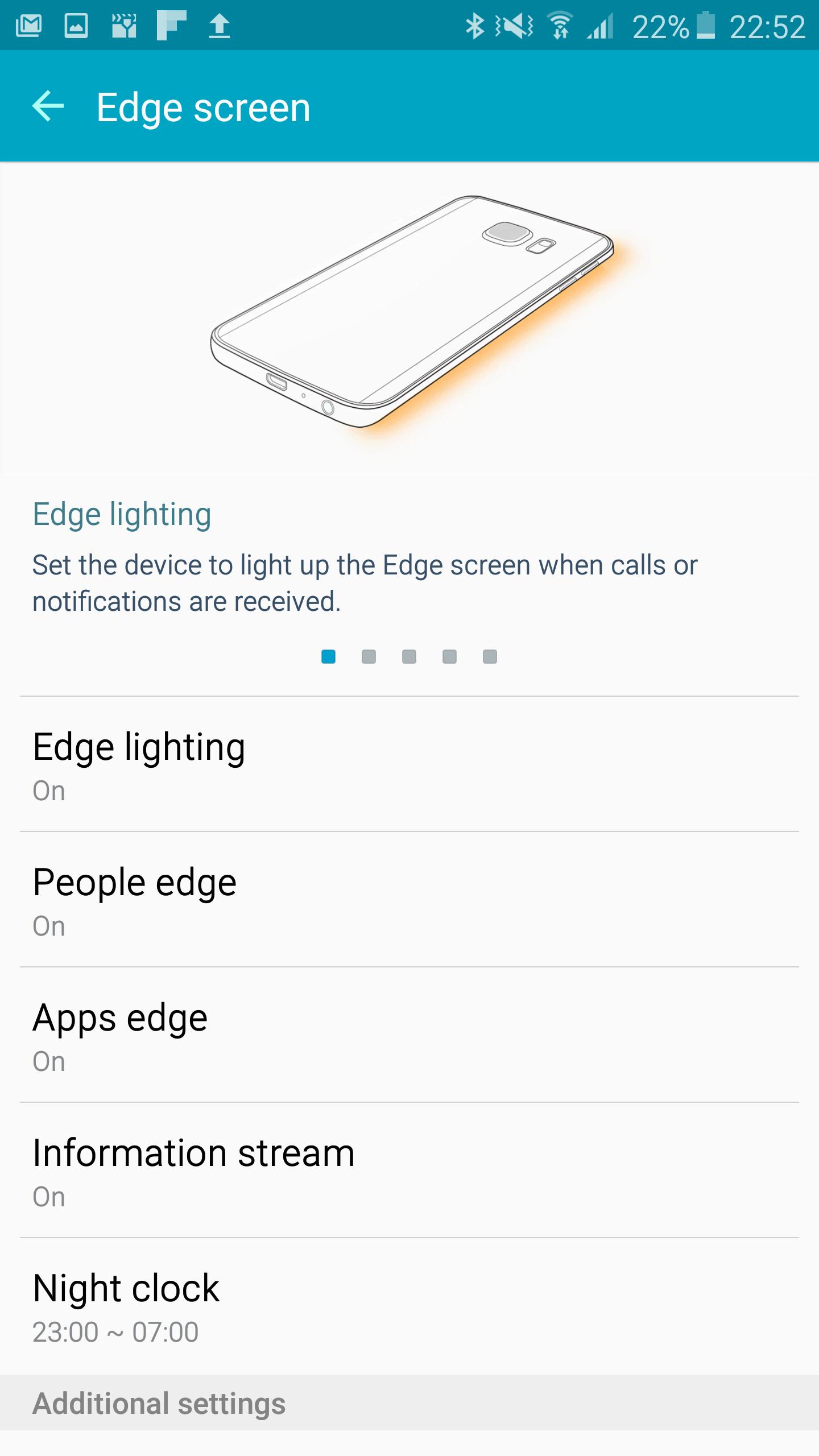Open People edge settings
The height and width of the screenshot is (1456, 819).
pos(409,899)
